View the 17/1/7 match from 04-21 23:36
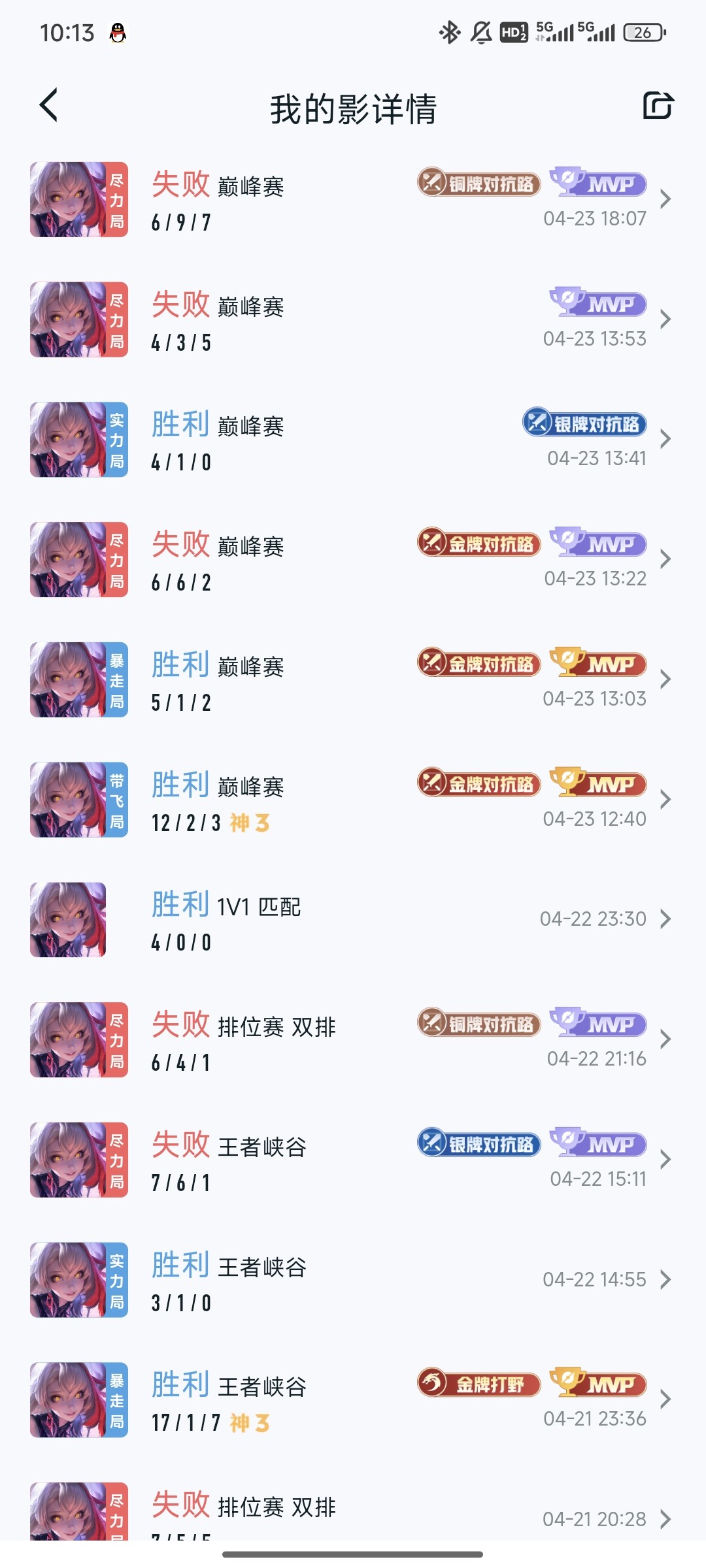 tap(353, 1399)
